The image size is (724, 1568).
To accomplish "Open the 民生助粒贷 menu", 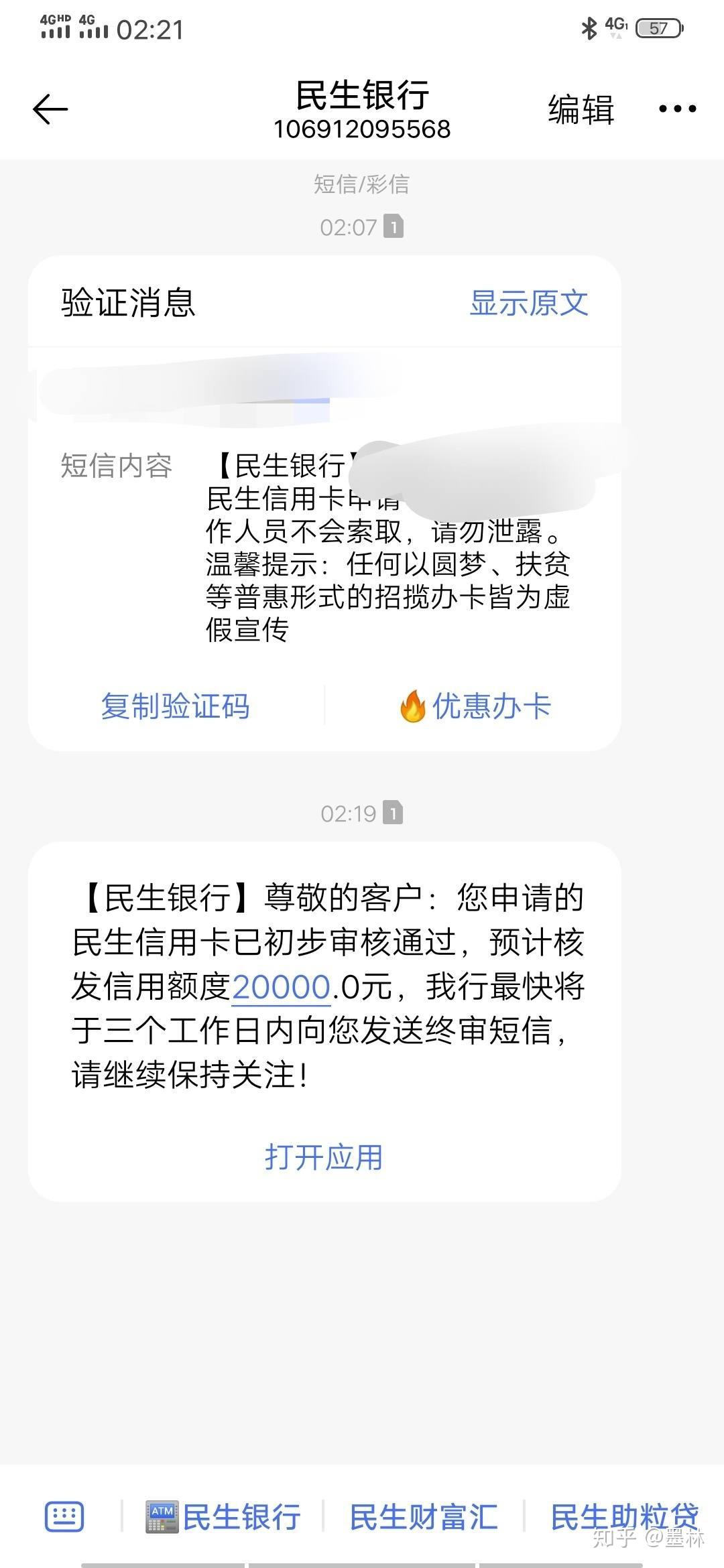I will [x=625, y=1517].
